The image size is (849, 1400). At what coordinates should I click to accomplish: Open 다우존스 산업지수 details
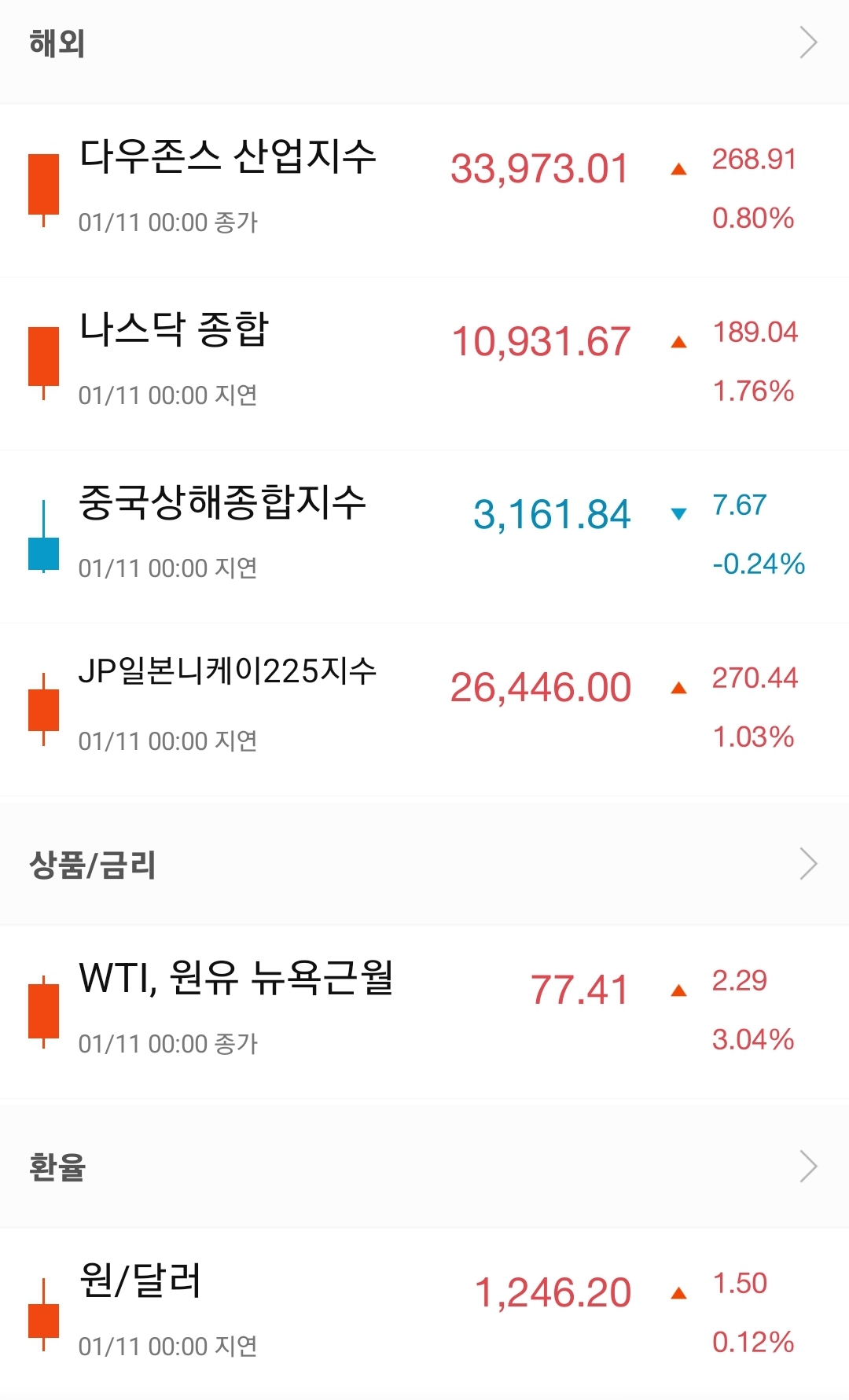(424, 190)
